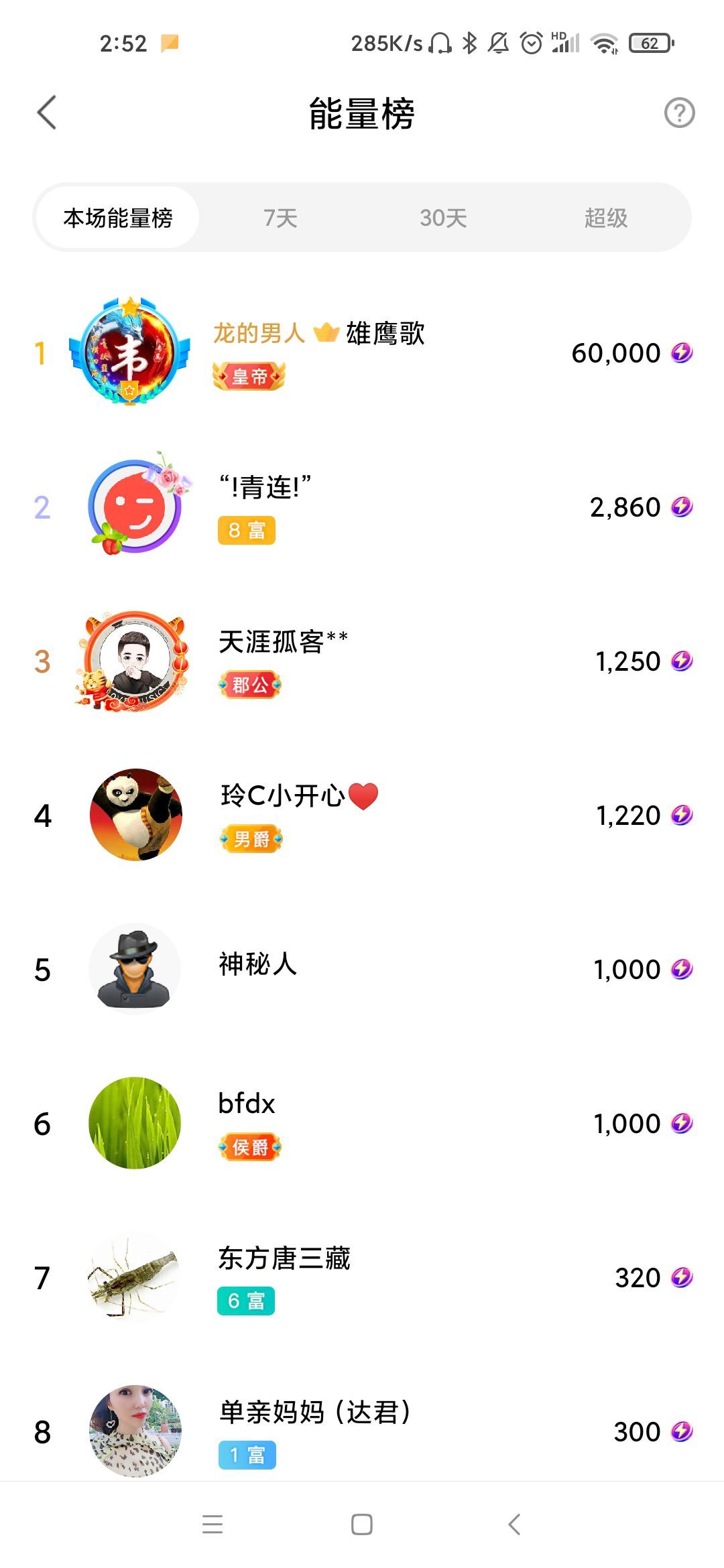Image resolution: width=724 pixels, height=1568 pixels.
Task: Select the 本场能量榜 tab
Action: coord(117,218)
